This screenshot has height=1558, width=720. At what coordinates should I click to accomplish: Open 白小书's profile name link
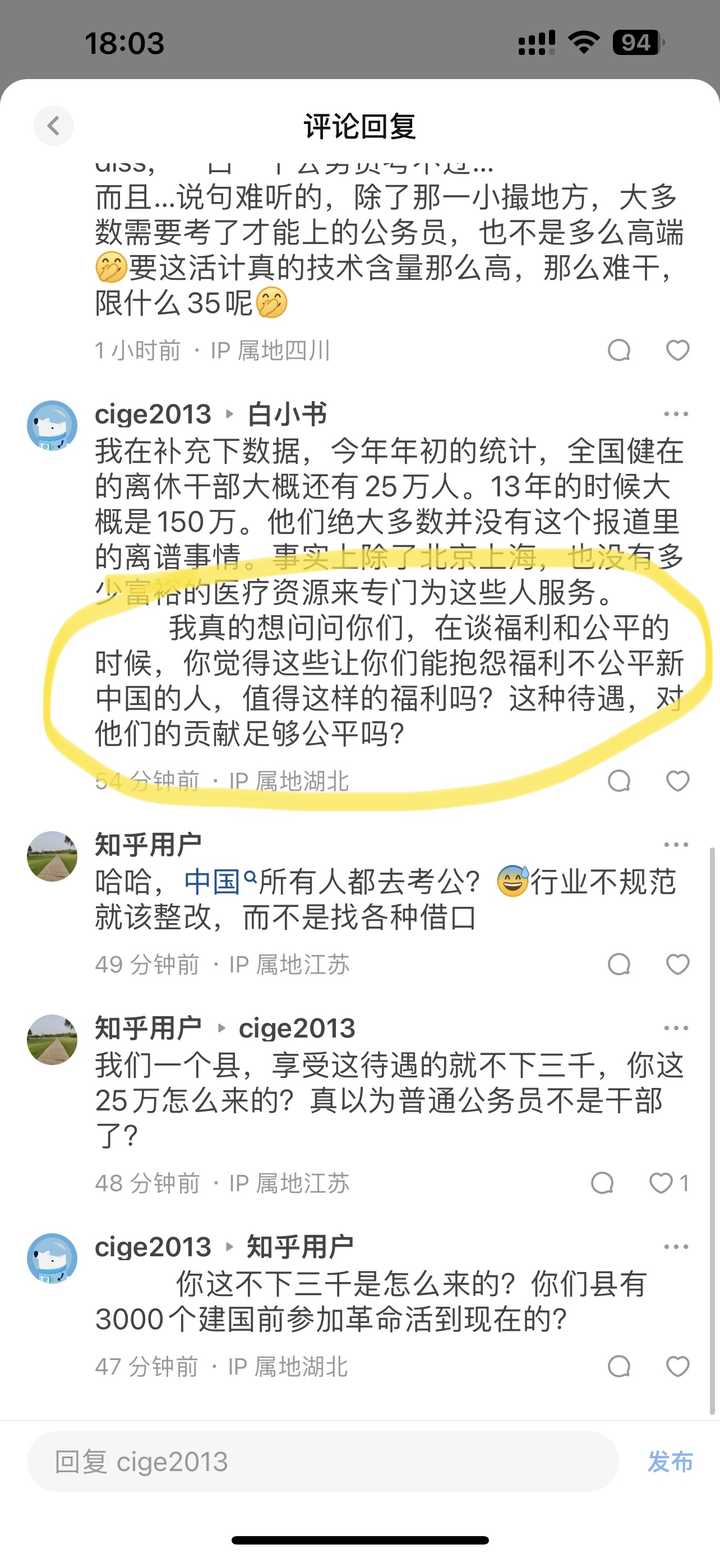(287, 414)
